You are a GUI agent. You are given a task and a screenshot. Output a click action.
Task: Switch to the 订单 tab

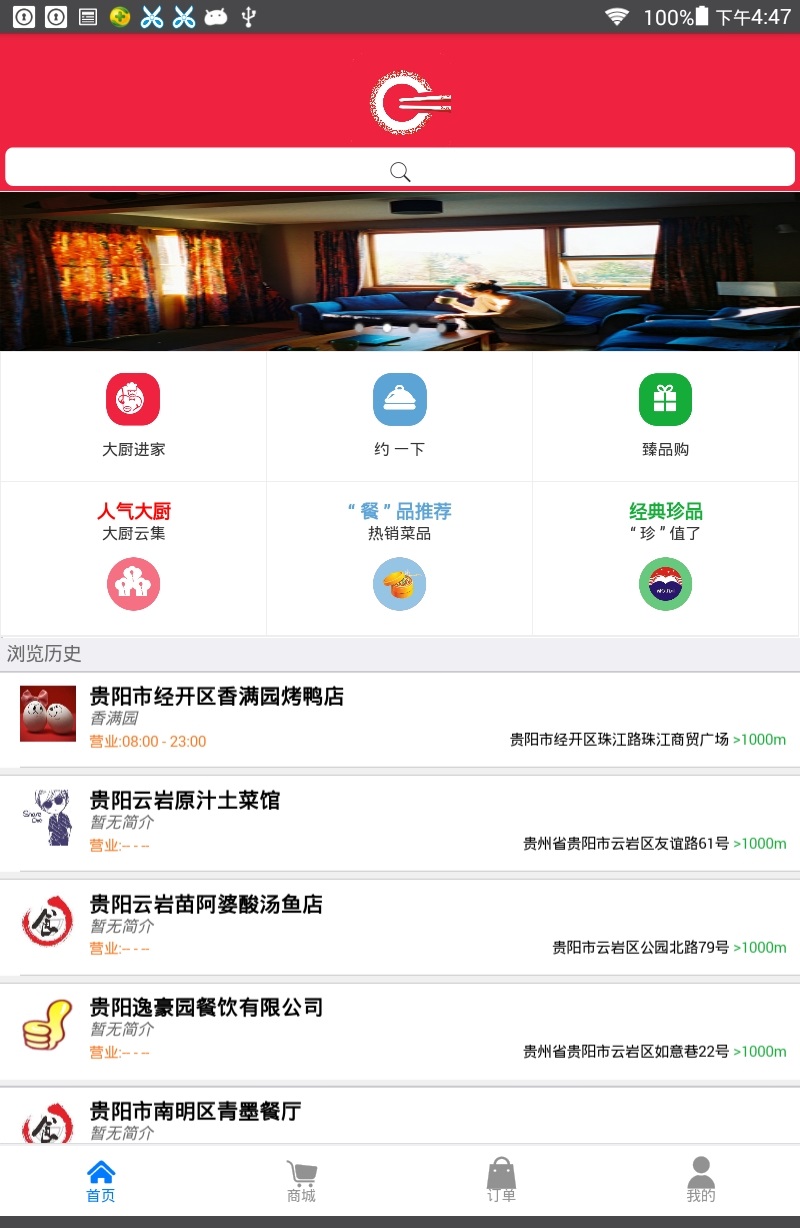pyautogui.click(x=501, y=1181)
